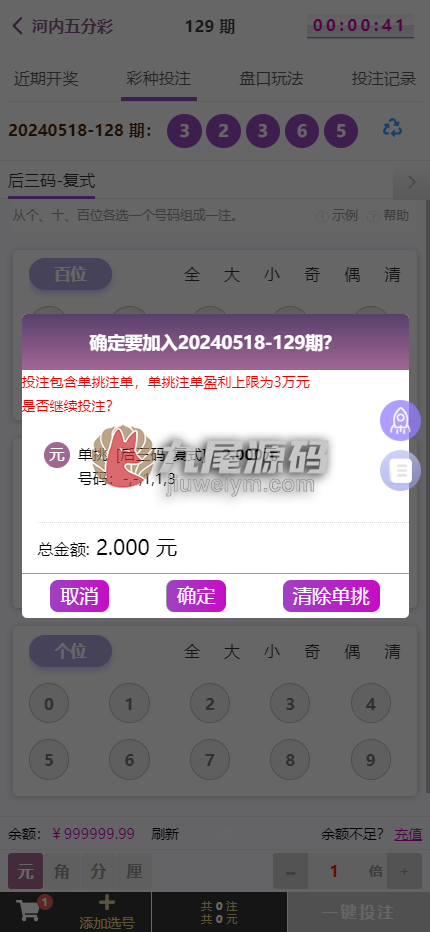Tap 清除单挑 to clear single bets

click(x=331, y=596)
